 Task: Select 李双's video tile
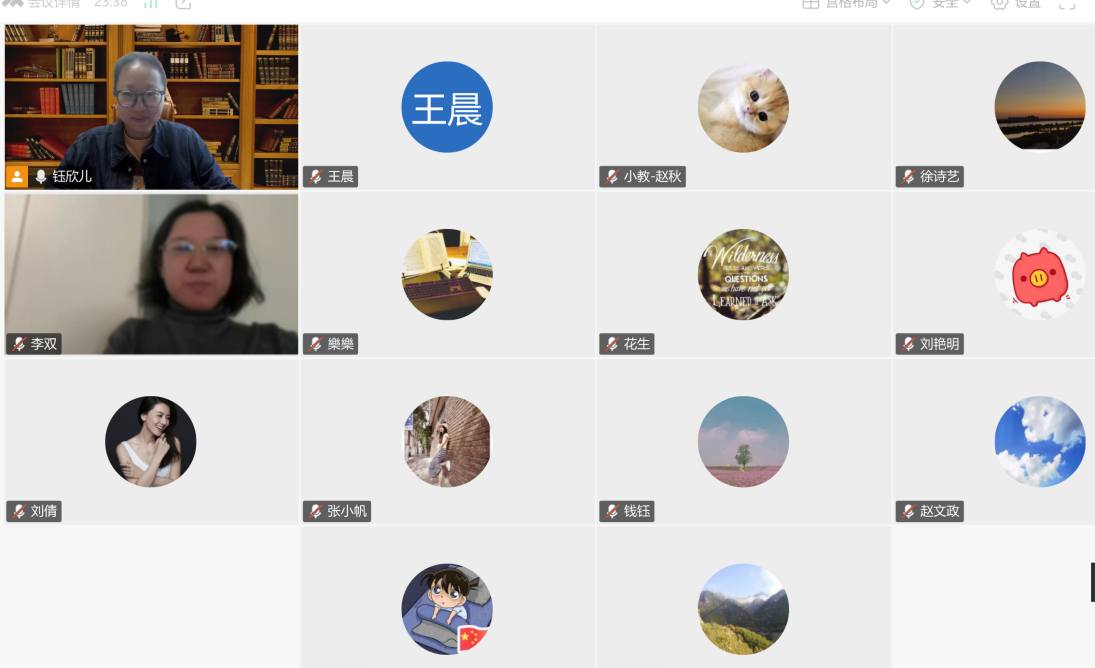(151, 274)
